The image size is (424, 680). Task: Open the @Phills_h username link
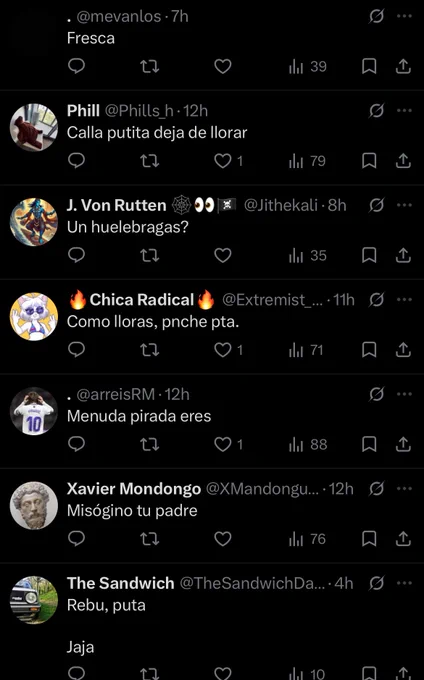139,111
